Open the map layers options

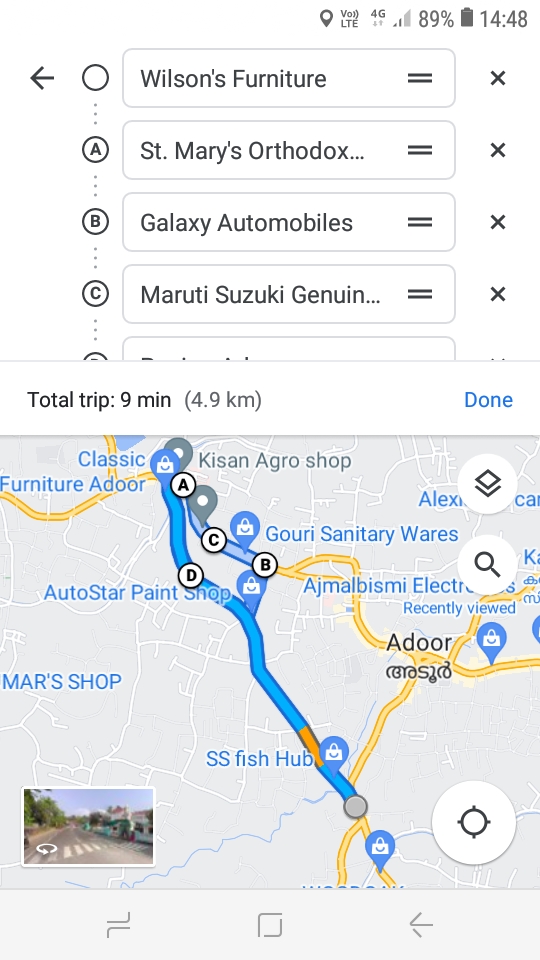click(x=487, y=484)
